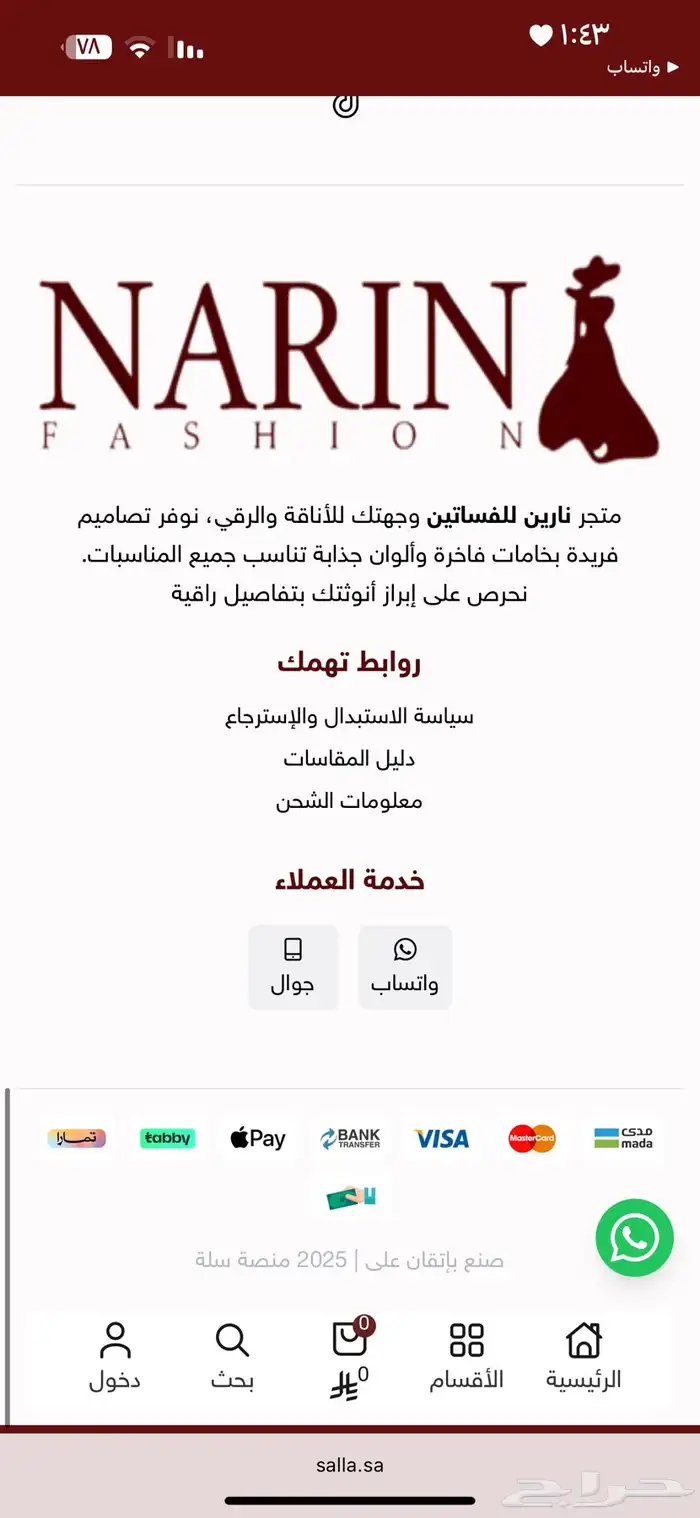Open the floating WhatsApp chat button

pos(634,1237)
